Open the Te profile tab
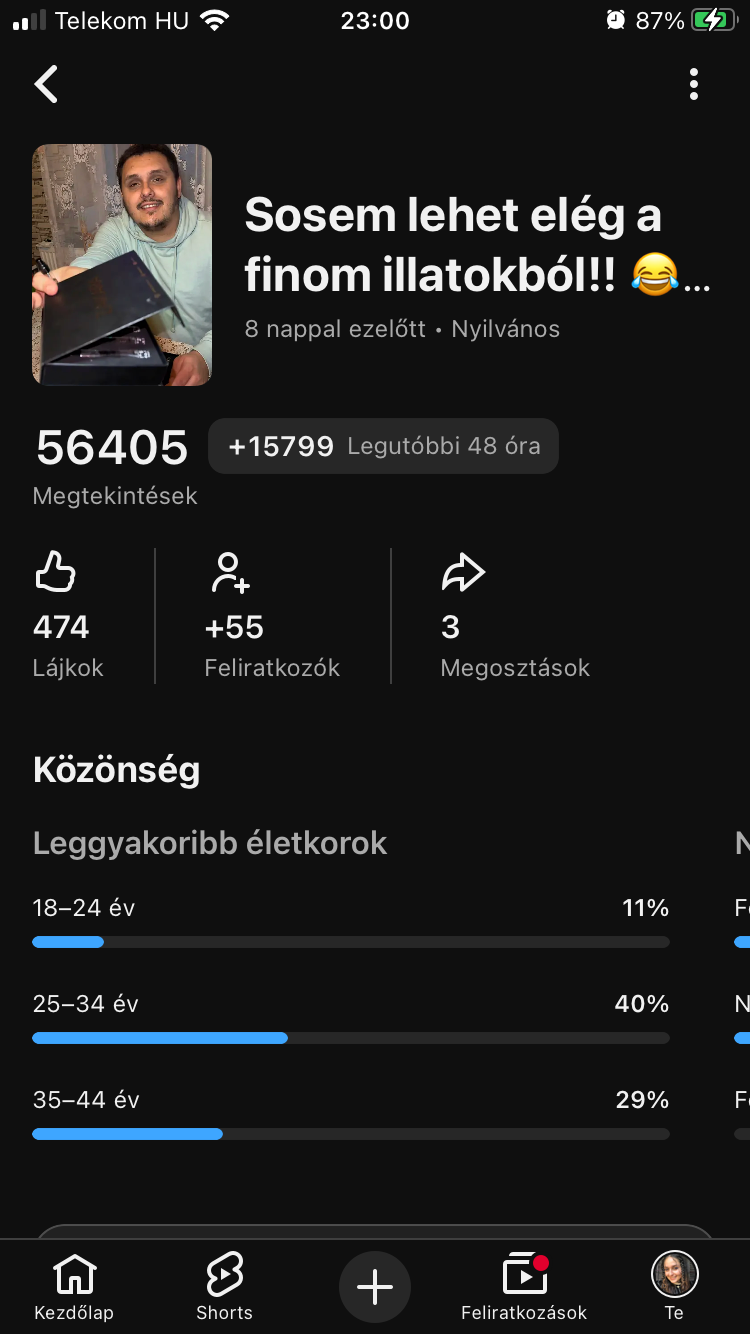The height and width of the screenshot is (1334, 750). coord(674,1286)
